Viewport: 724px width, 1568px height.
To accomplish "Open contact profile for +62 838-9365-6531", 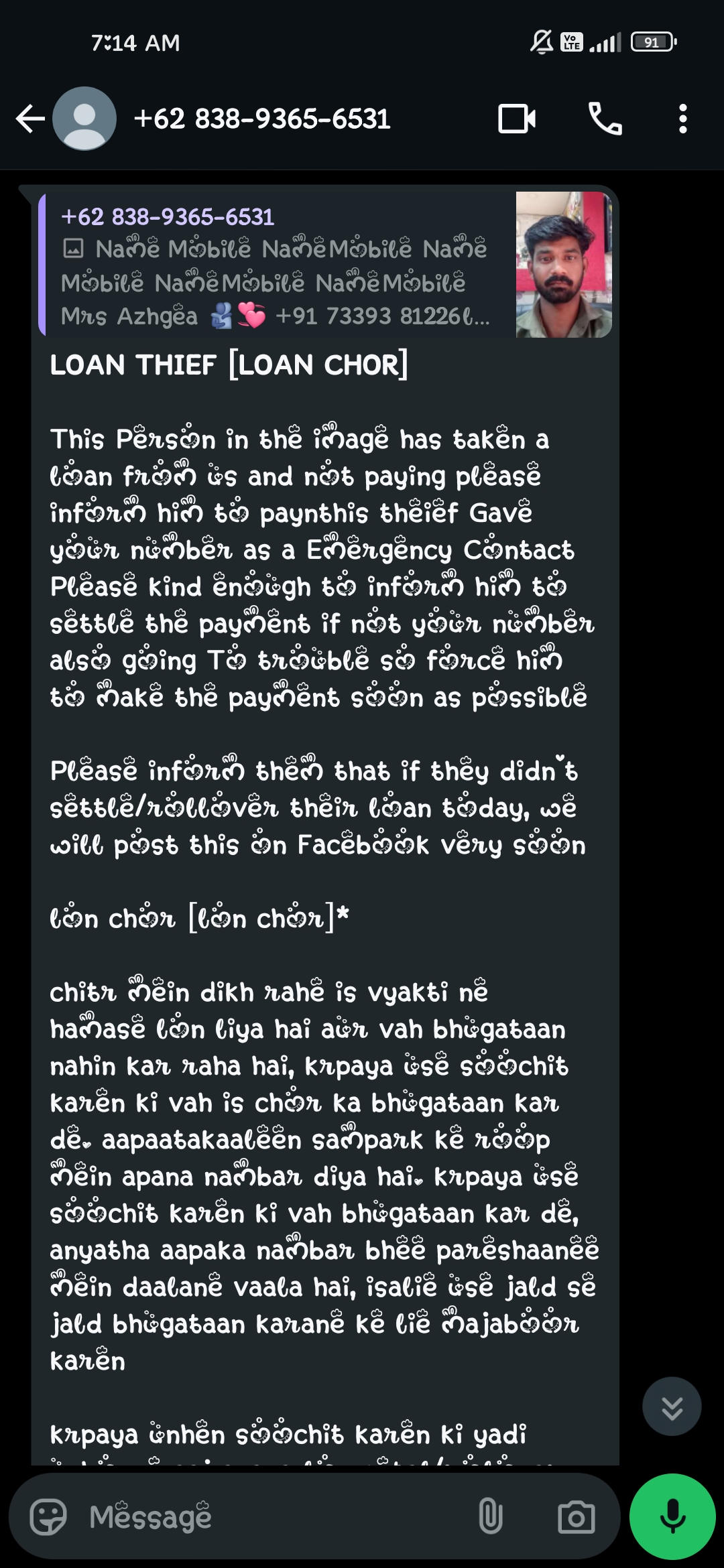I will (261, 119).
